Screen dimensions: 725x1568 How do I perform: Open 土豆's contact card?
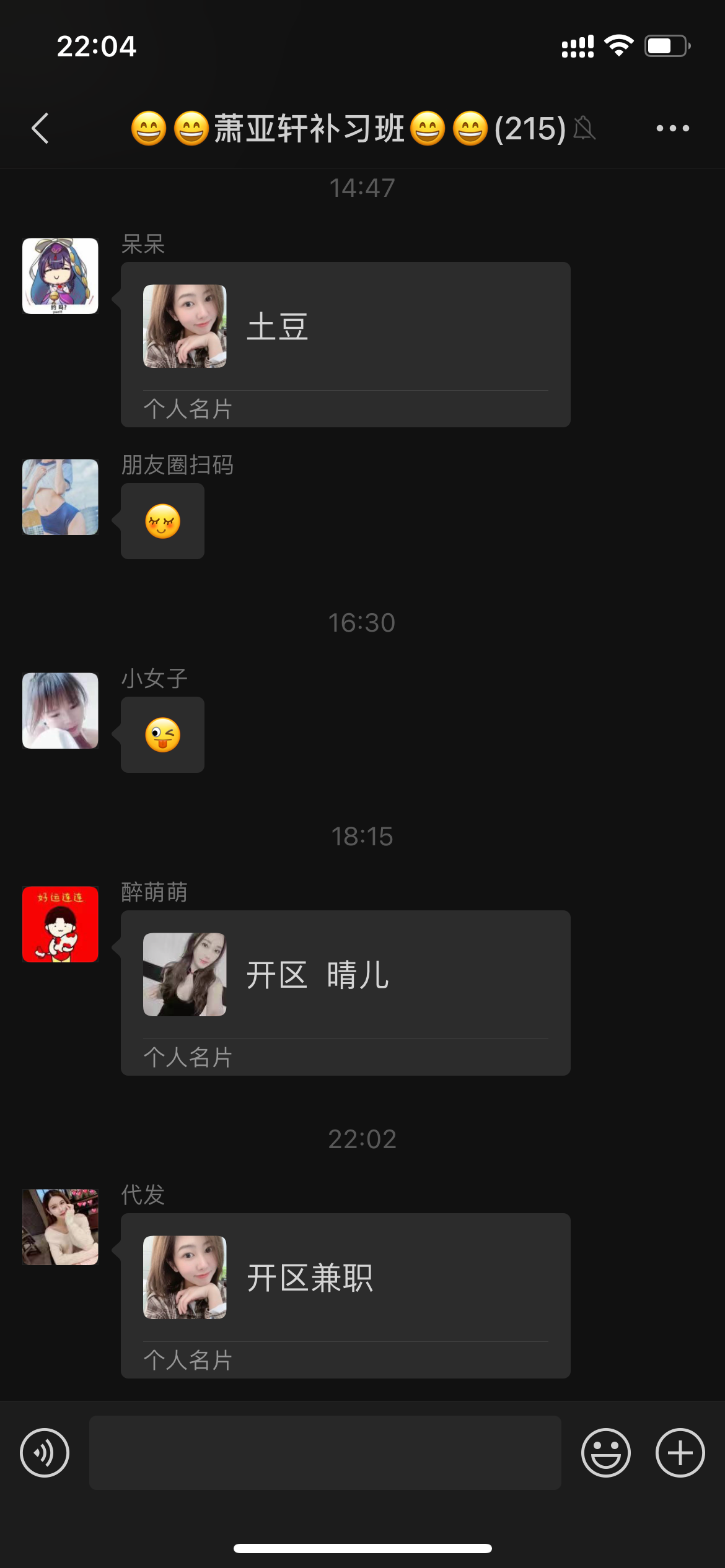coord(345,344)
